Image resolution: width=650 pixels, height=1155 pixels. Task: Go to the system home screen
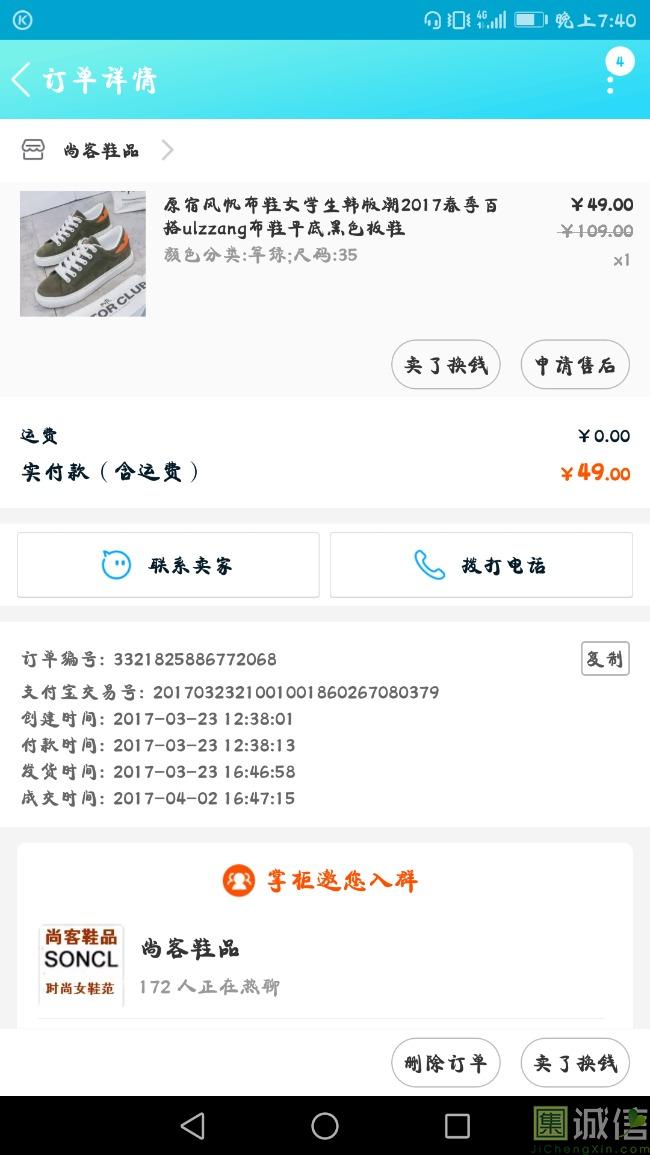tap(325, 1126)
